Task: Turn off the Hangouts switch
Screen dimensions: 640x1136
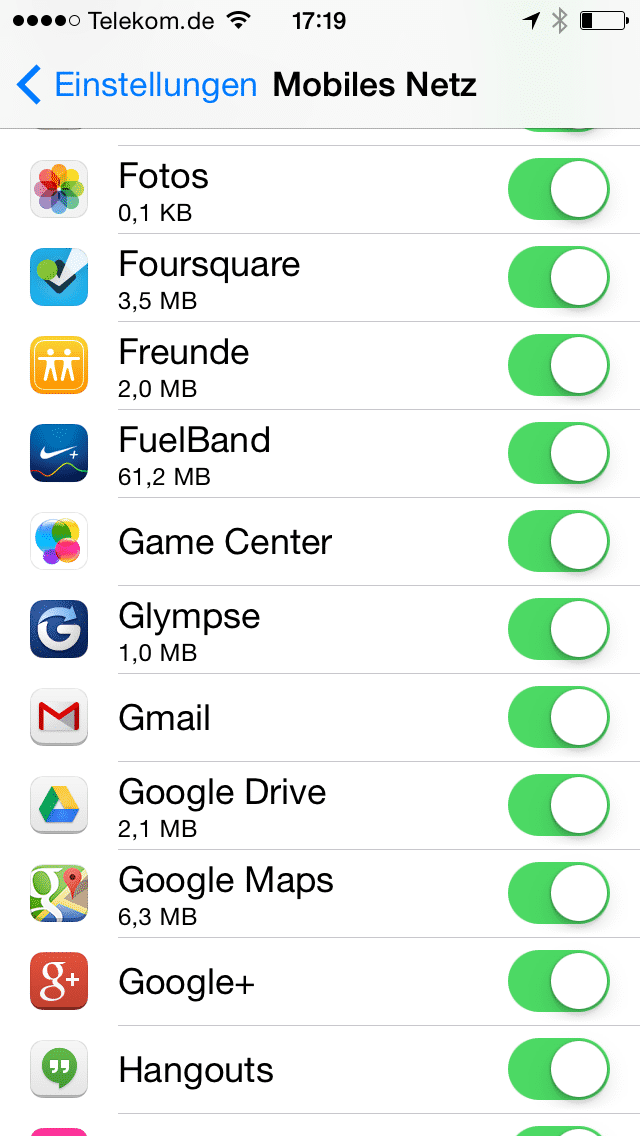Action: tap(559, 1069)
